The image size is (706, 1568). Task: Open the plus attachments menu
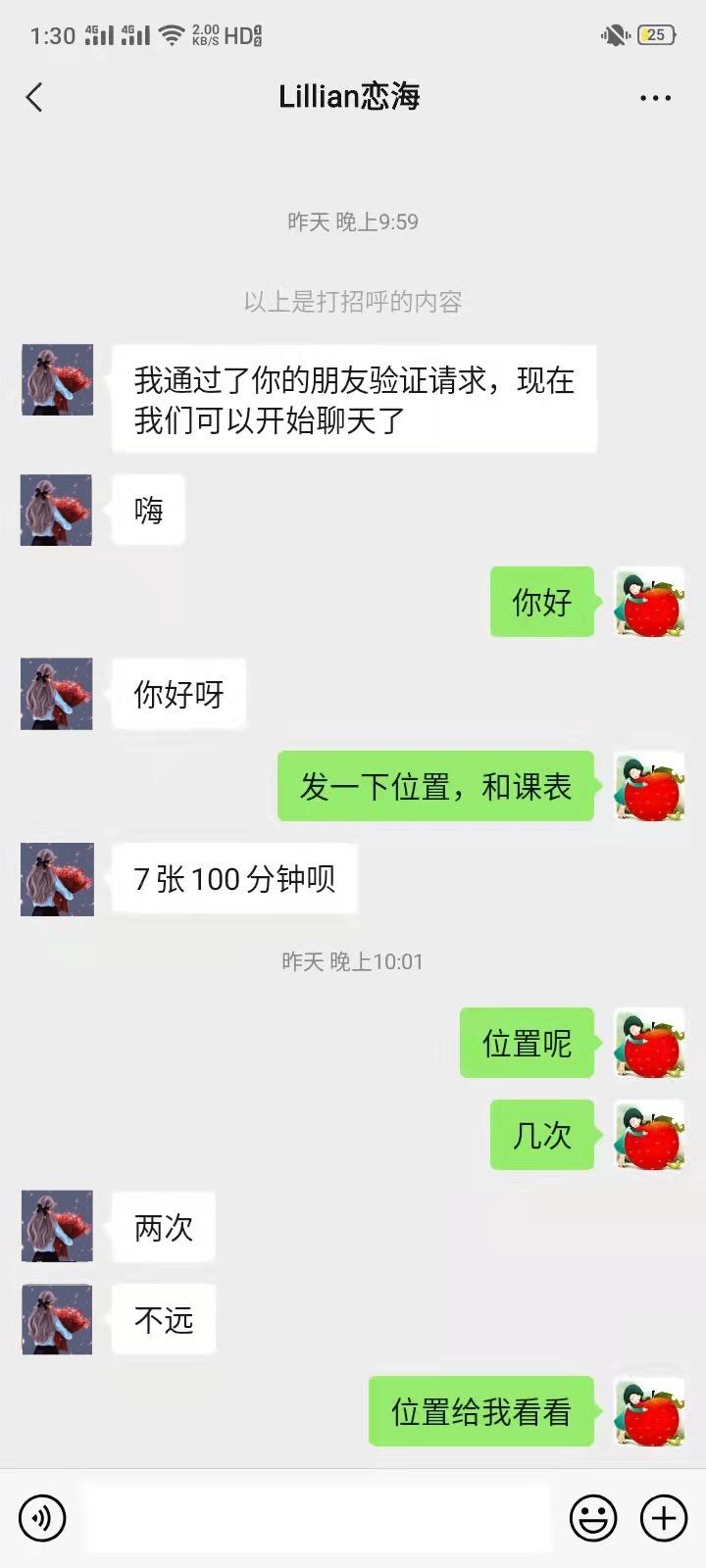click(x=664, y=1518)
